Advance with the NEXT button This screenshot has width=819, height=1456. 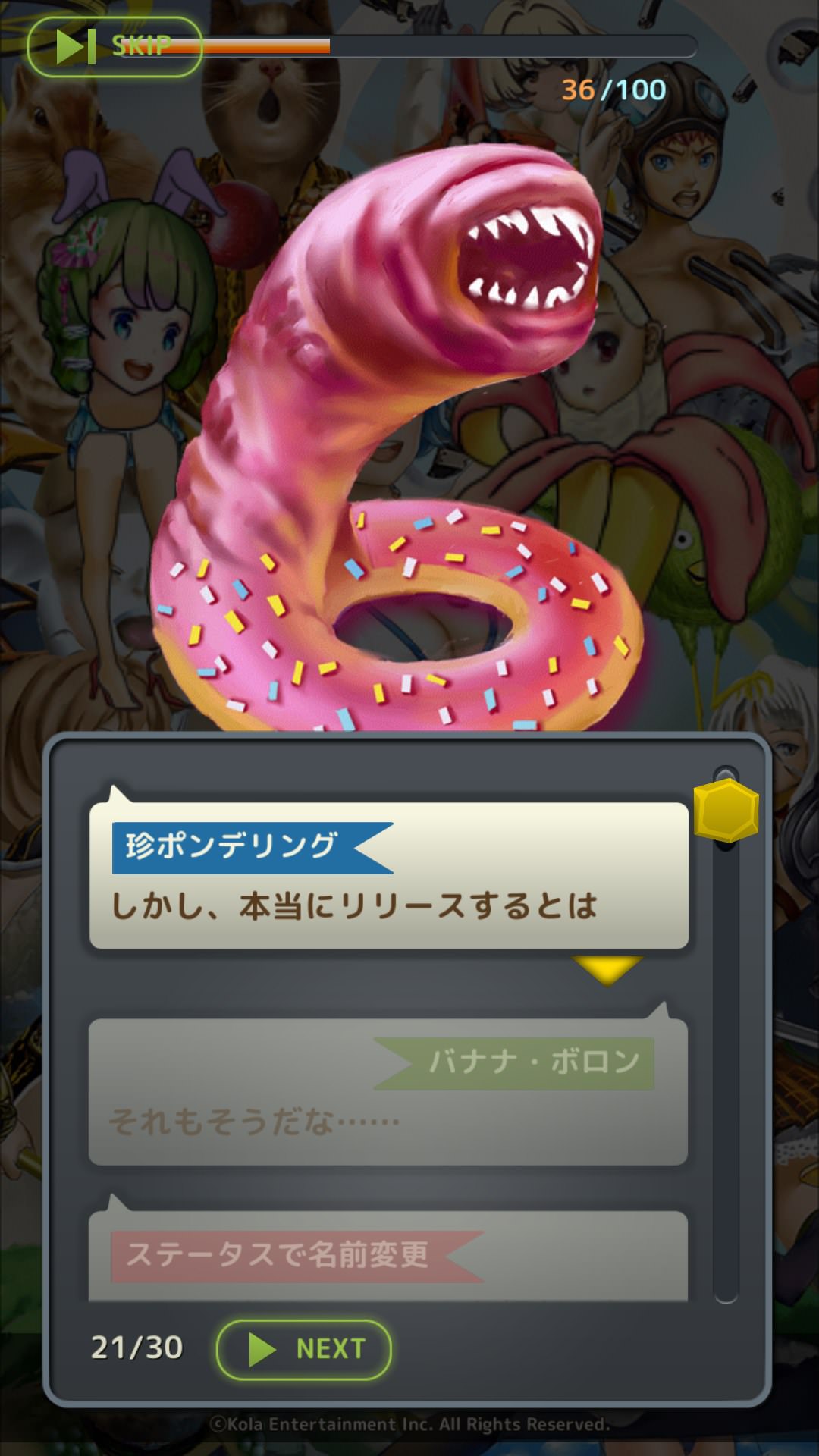304,1349
